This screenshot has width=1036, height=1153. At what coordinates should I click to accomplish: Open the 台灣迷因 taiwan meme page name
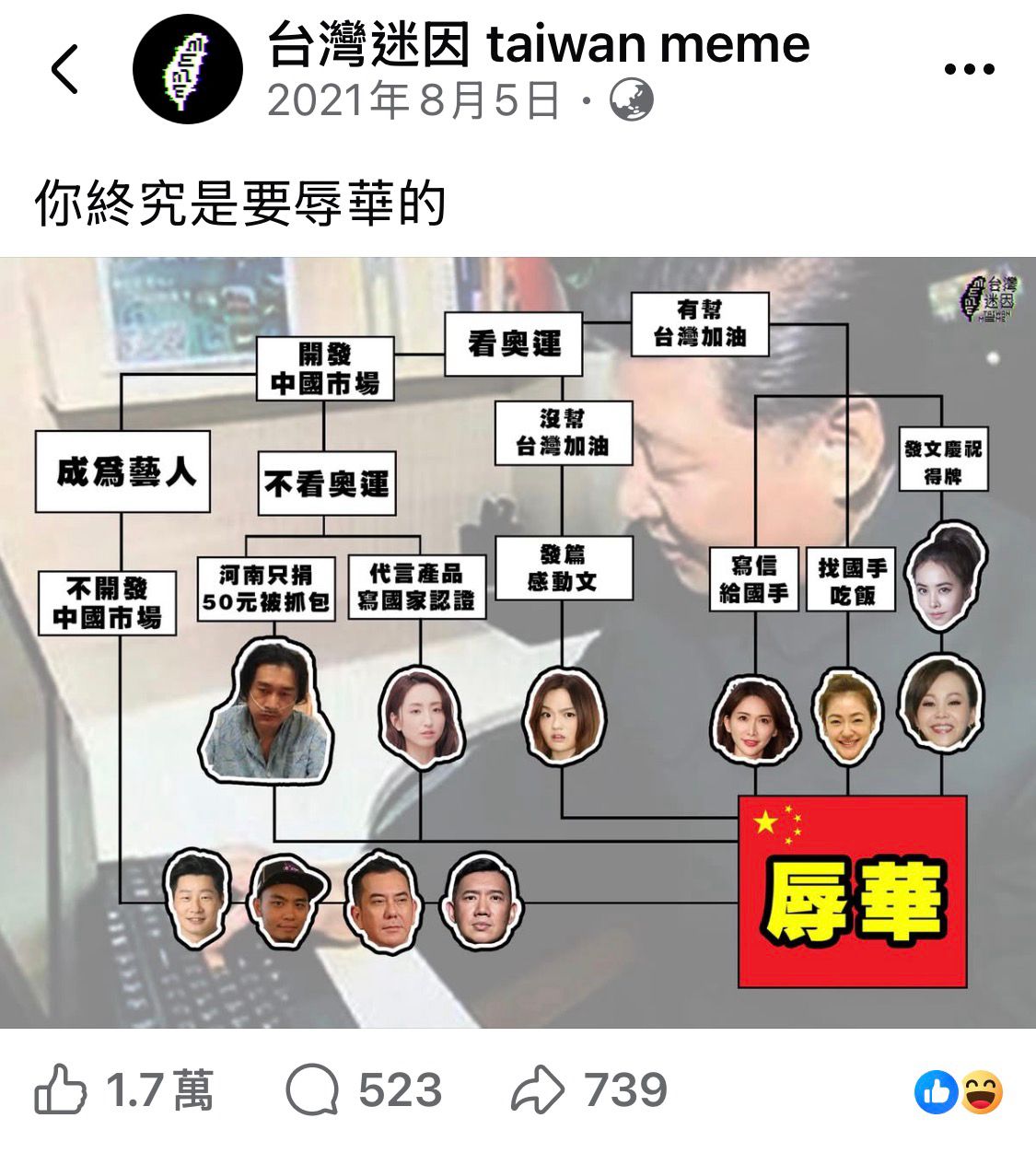coord(539,44)
